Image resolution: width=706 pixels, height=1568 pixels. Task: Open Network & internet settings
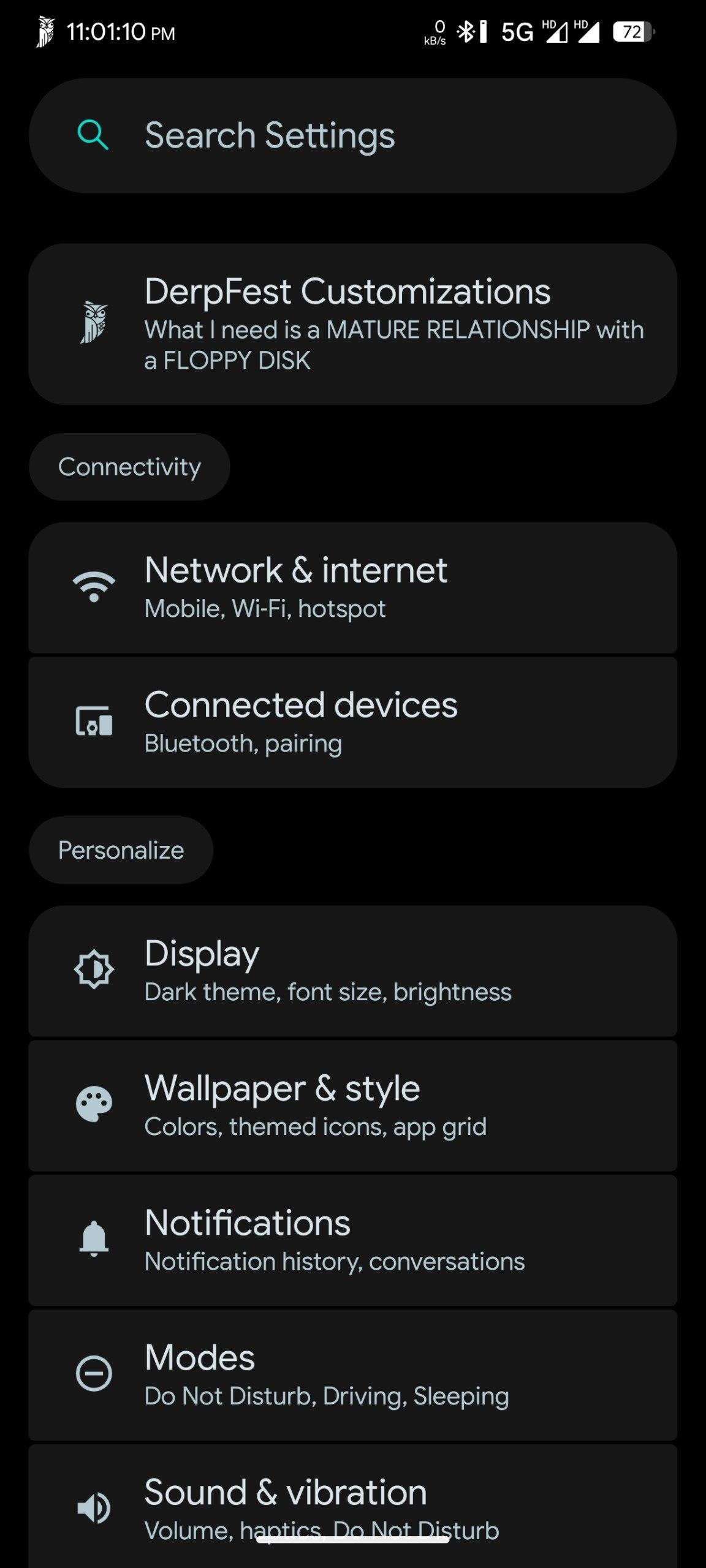point(352,587)
